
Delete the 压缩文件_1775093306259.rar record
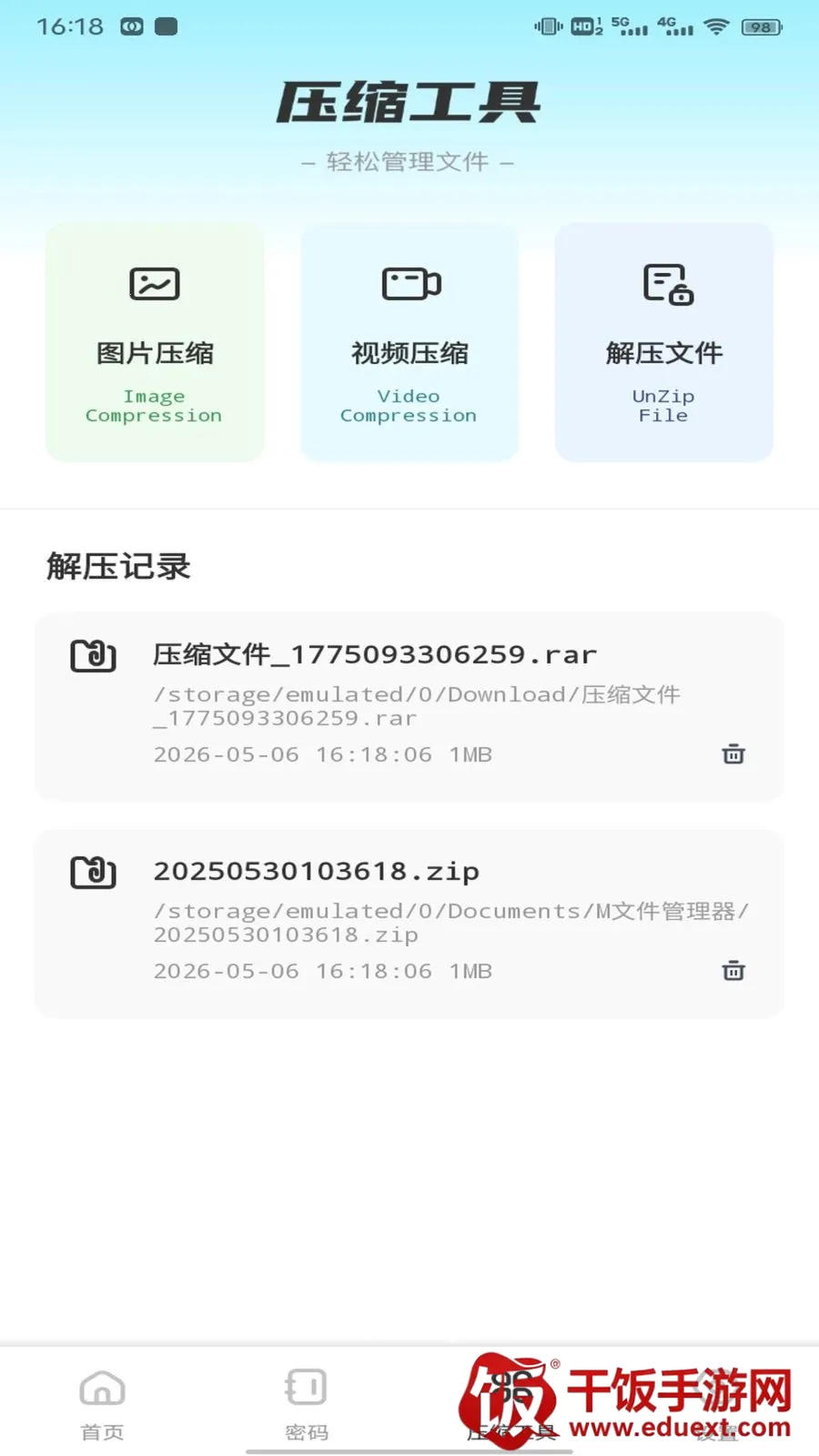(733, 754)
